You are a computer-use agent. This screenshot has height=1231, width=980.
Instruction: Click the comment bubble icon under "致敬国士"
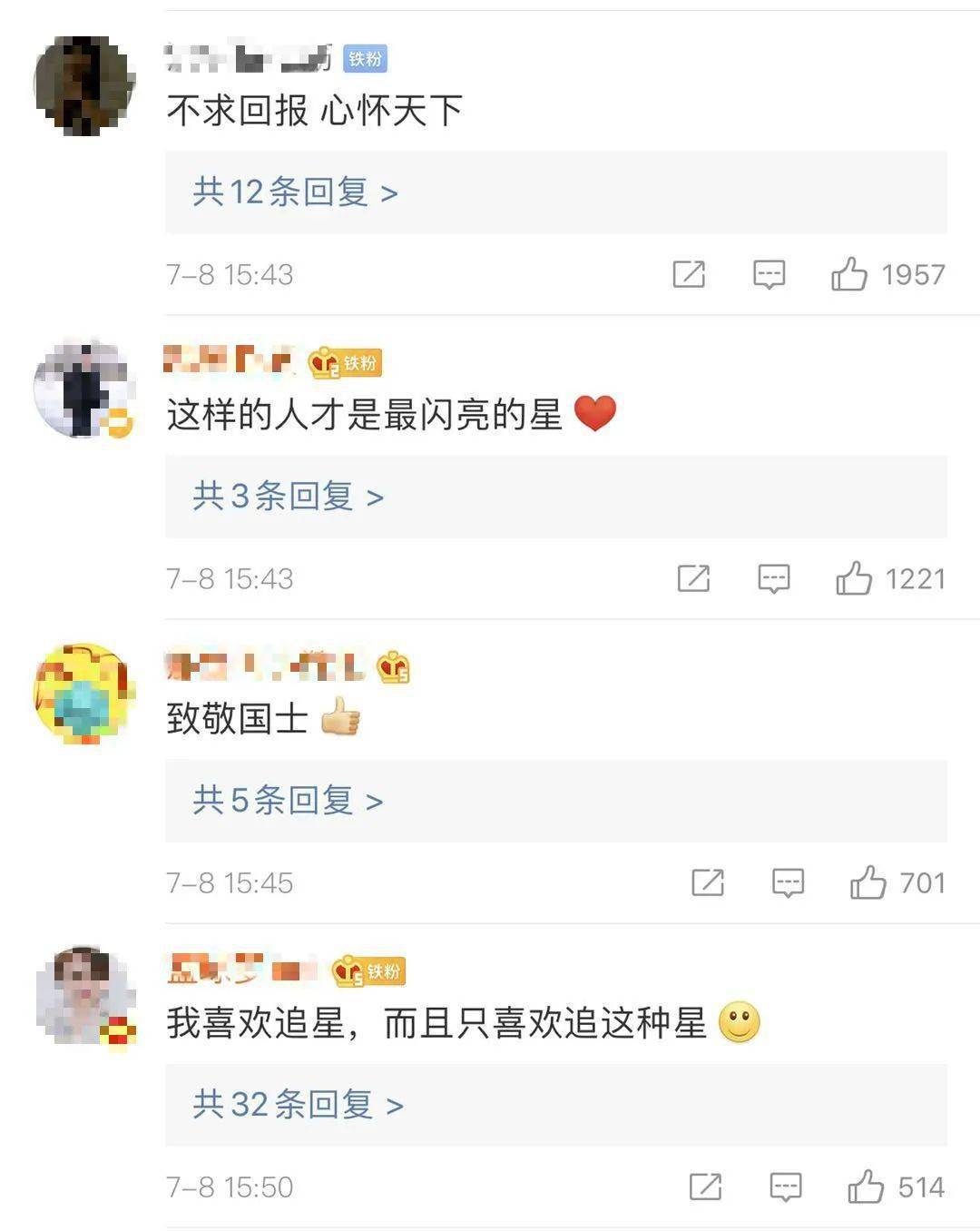789,881
